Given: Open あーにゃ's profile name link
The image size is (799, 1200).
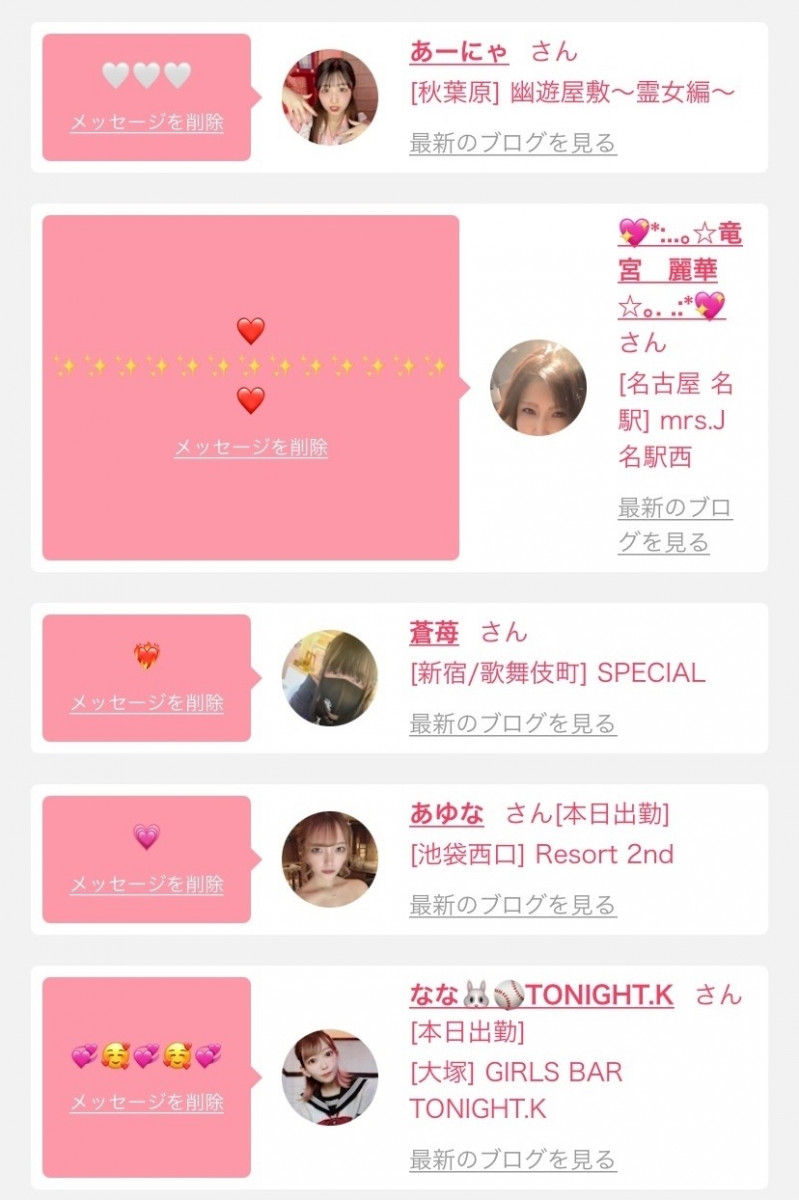Looking at the screenshot, I should click(x=458, y=52).
